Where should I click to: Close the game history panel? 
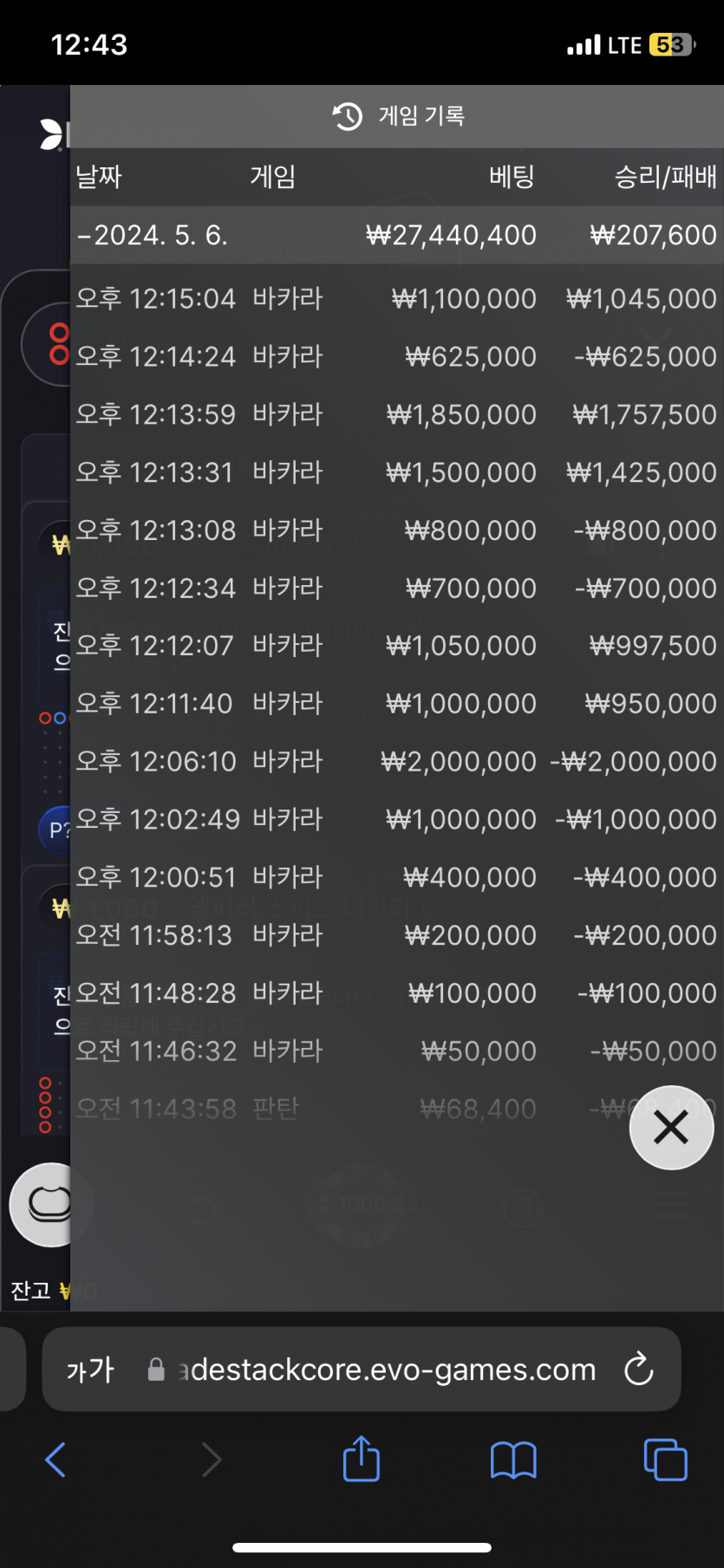(671, 1128)
